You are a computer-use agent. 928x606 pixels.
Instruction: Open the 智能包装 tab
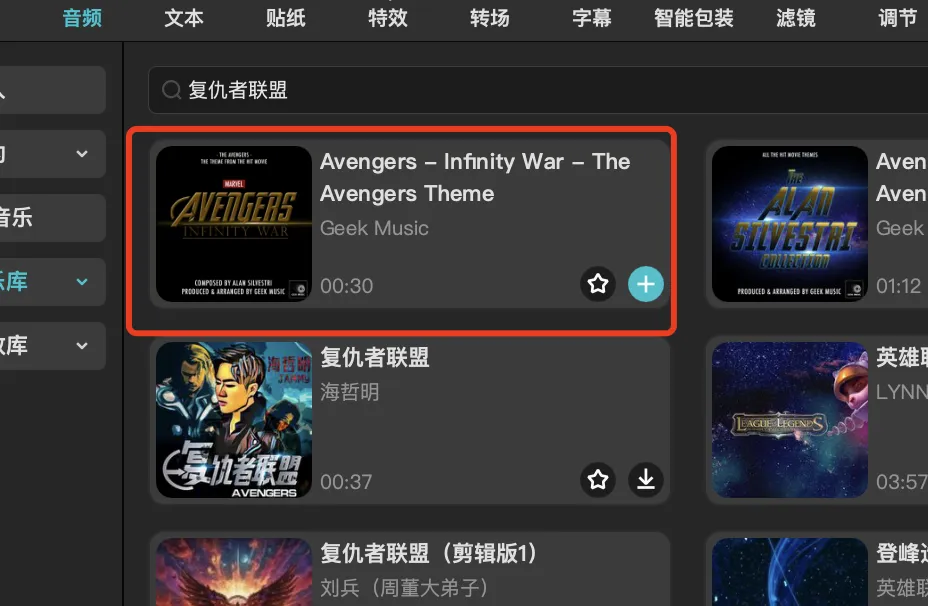pos(694,18)
